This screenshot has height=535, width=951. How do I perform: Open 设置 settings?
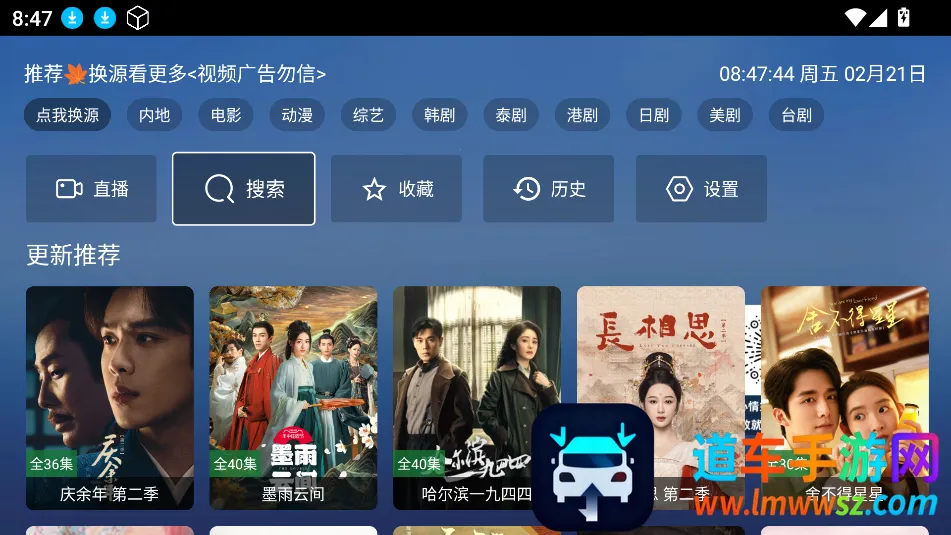[x=701, y=189]
